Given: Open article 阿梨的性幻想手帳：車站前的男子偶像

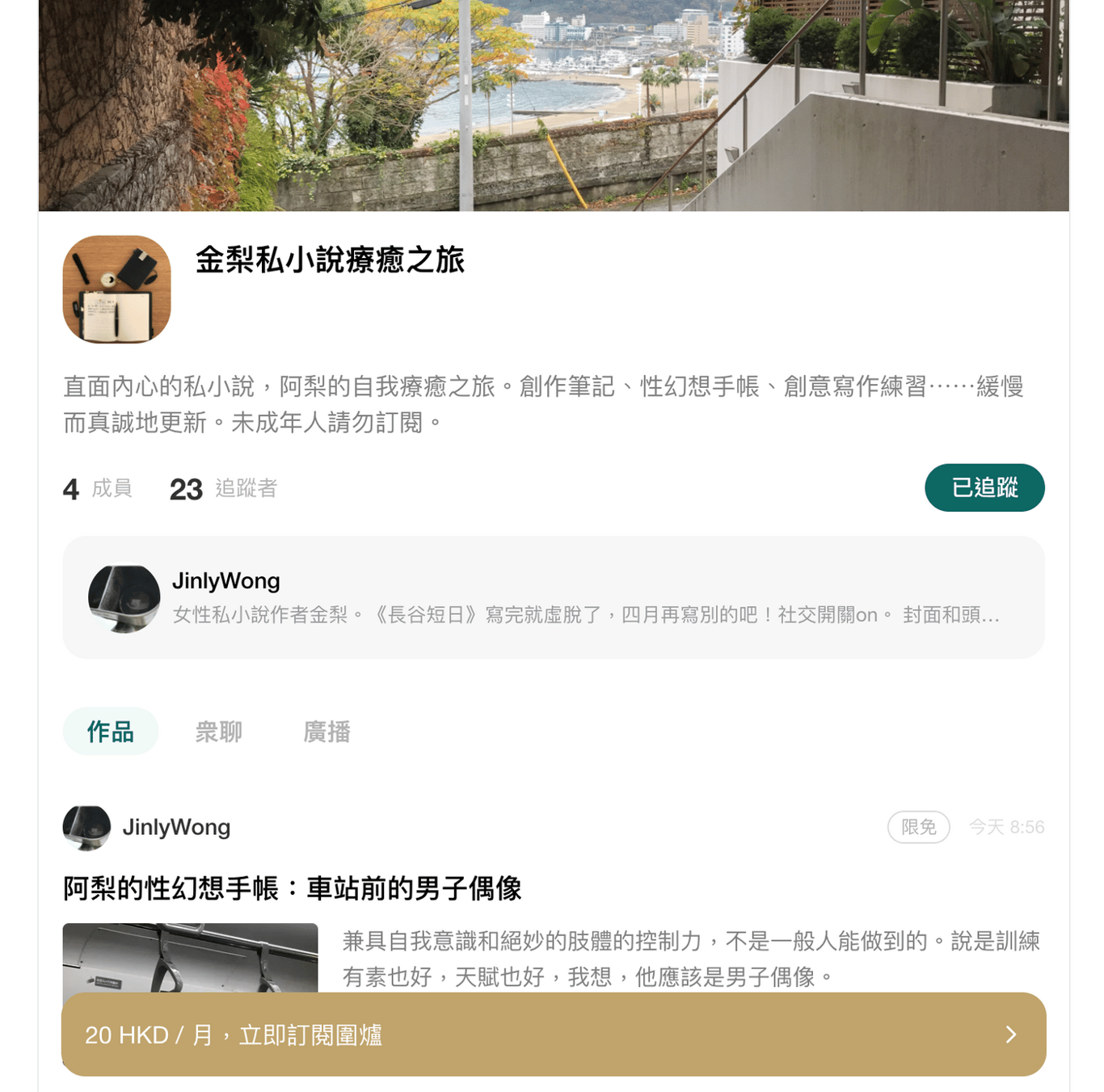Looking at the screenshot, I should (x=292, y=888).
